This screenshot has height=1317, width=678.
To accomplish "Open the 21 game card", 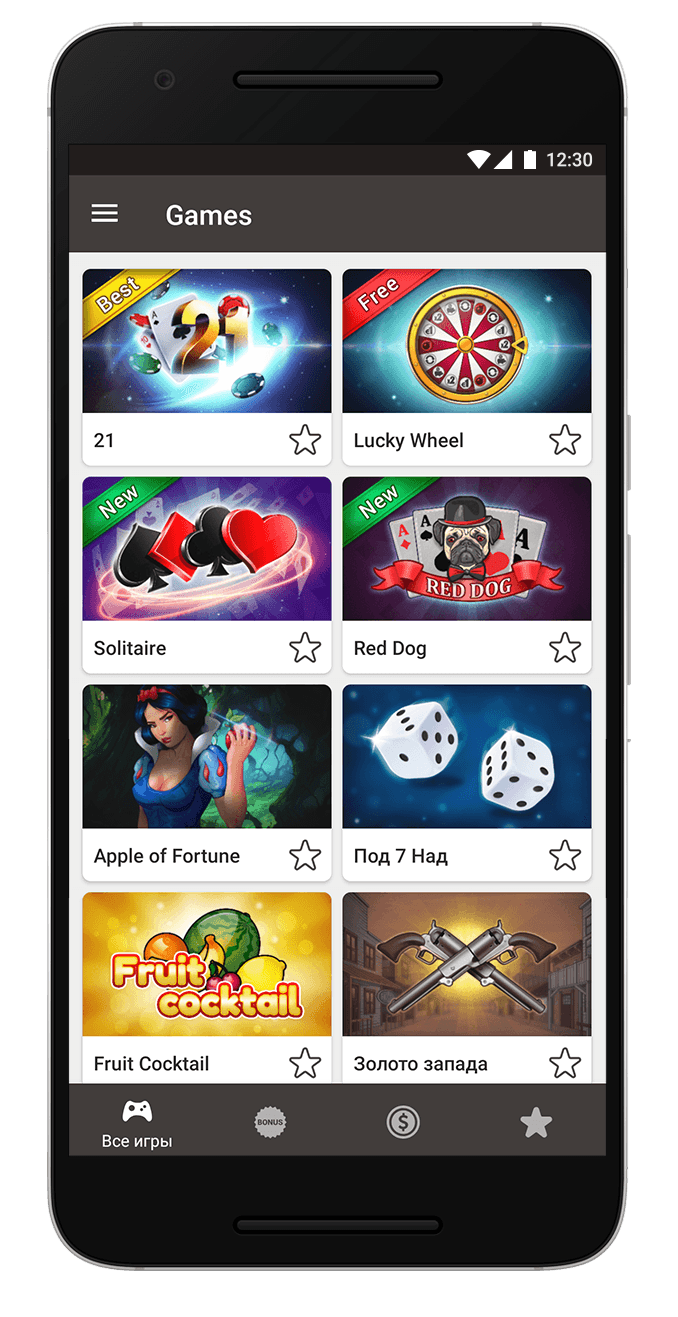I will pos(206,341).
